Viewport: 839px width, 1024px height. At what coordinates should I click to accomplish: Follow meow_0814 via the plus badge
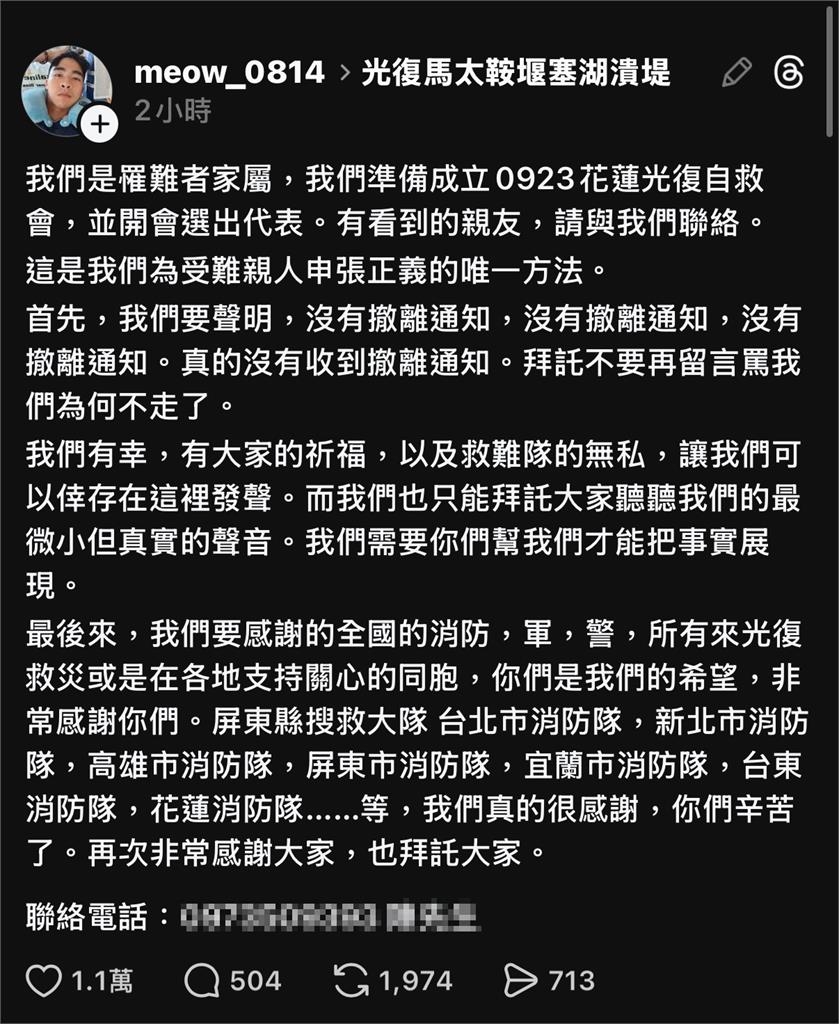[101, 123]
